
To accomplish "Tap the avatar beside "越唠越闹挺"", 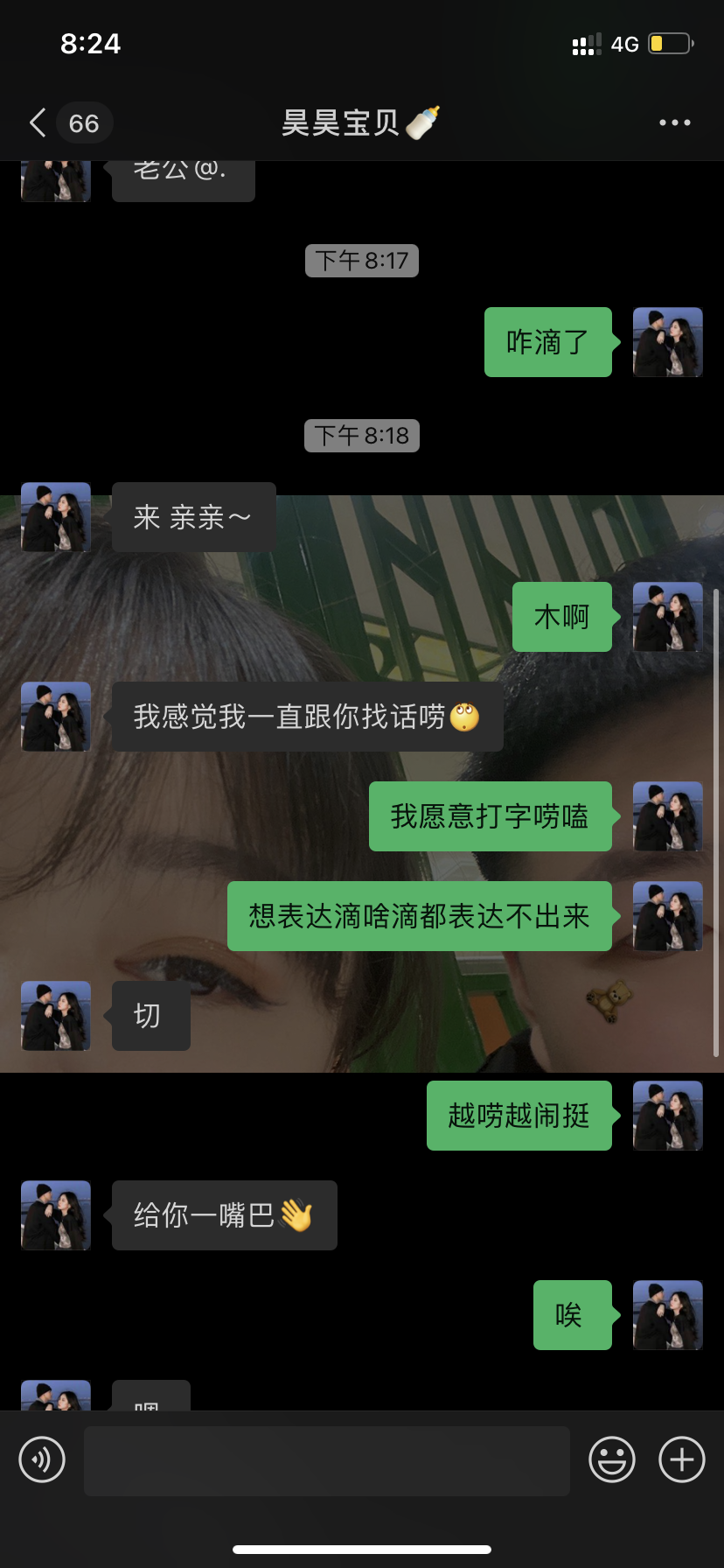I will click(x=667, y=1116).
